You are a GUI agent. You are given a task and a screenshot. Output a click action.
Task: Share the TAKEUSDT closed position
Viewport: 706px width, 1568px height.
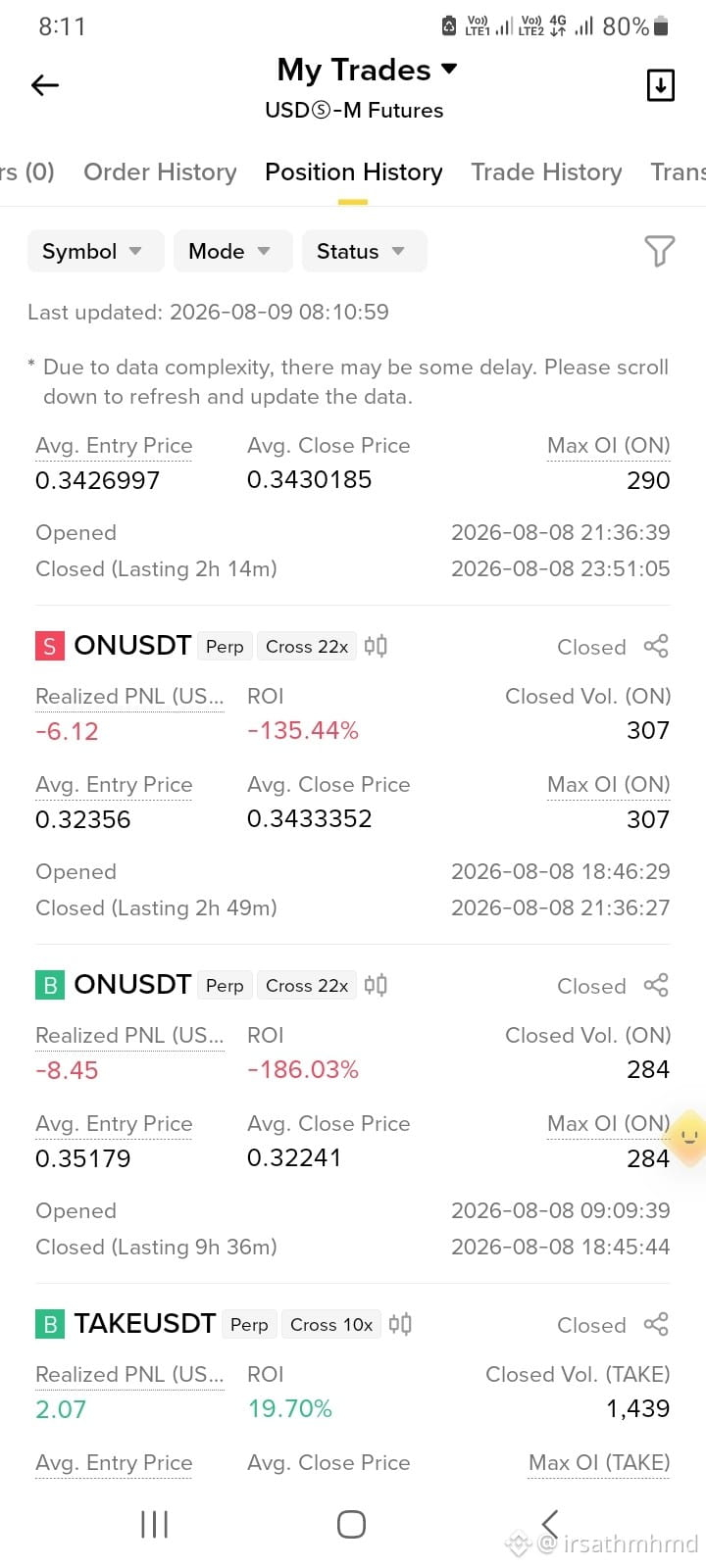656,1324
